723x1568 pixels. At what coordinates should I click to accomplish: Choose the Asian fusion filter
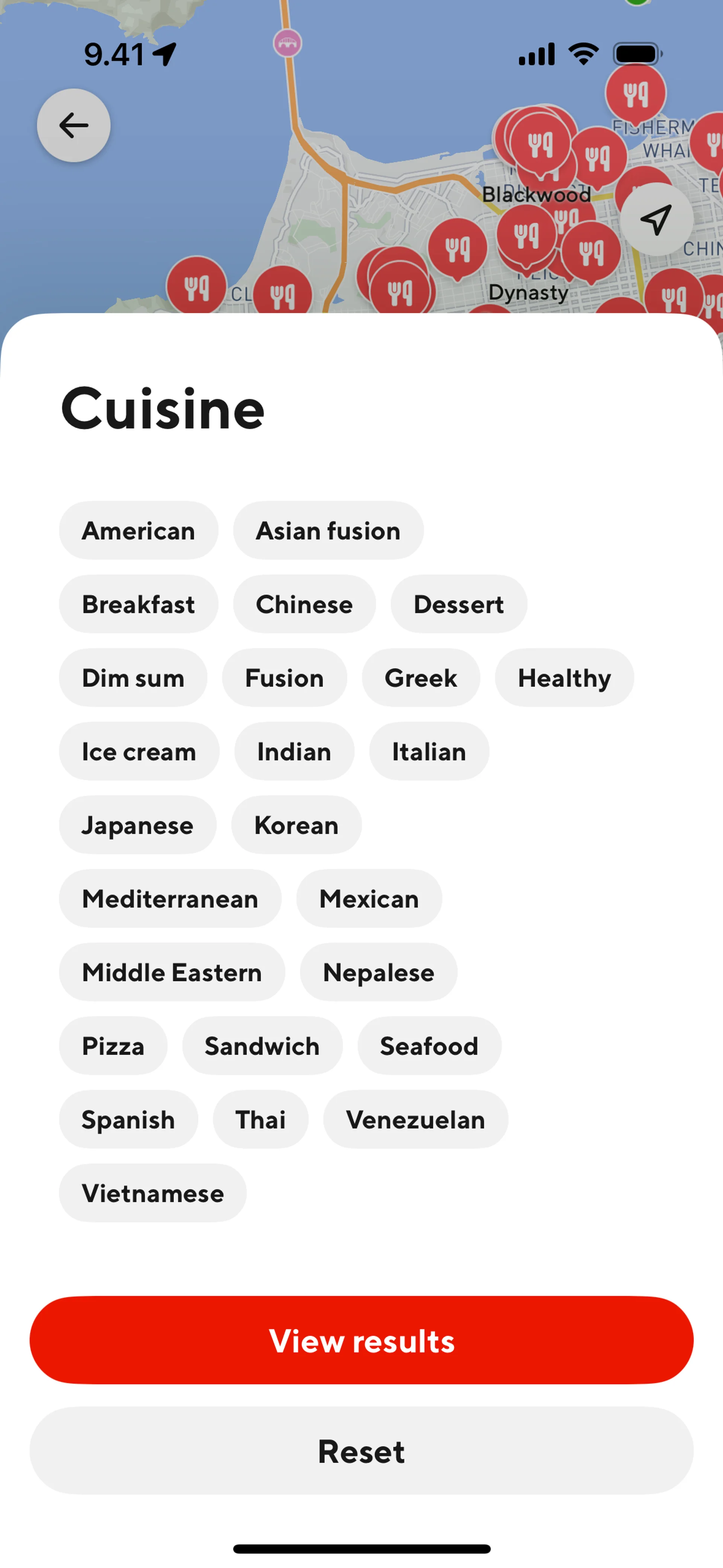coord(328,531)
